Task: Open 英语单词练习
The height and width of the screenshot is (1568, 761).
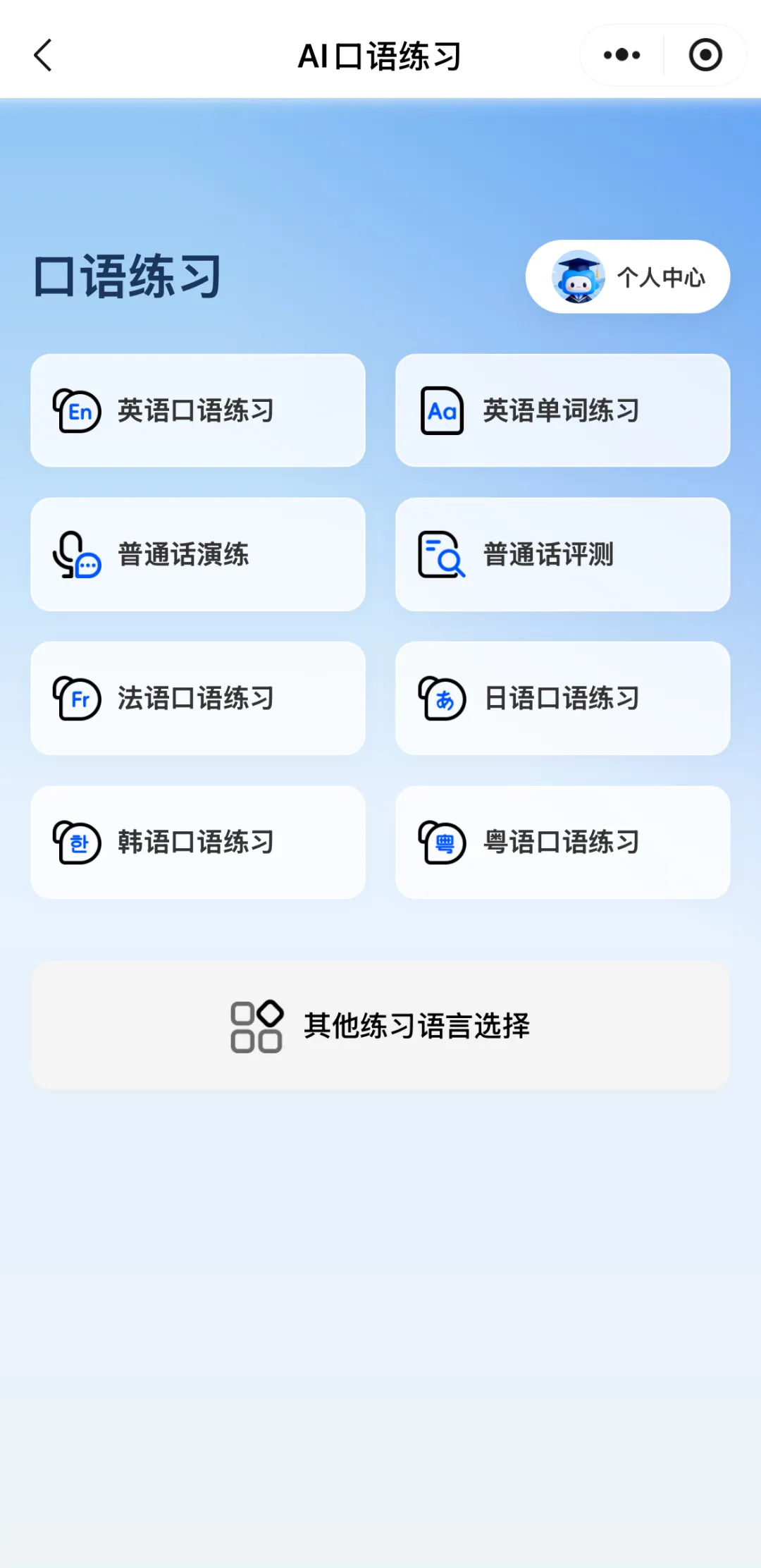Action: pos(563,410)
